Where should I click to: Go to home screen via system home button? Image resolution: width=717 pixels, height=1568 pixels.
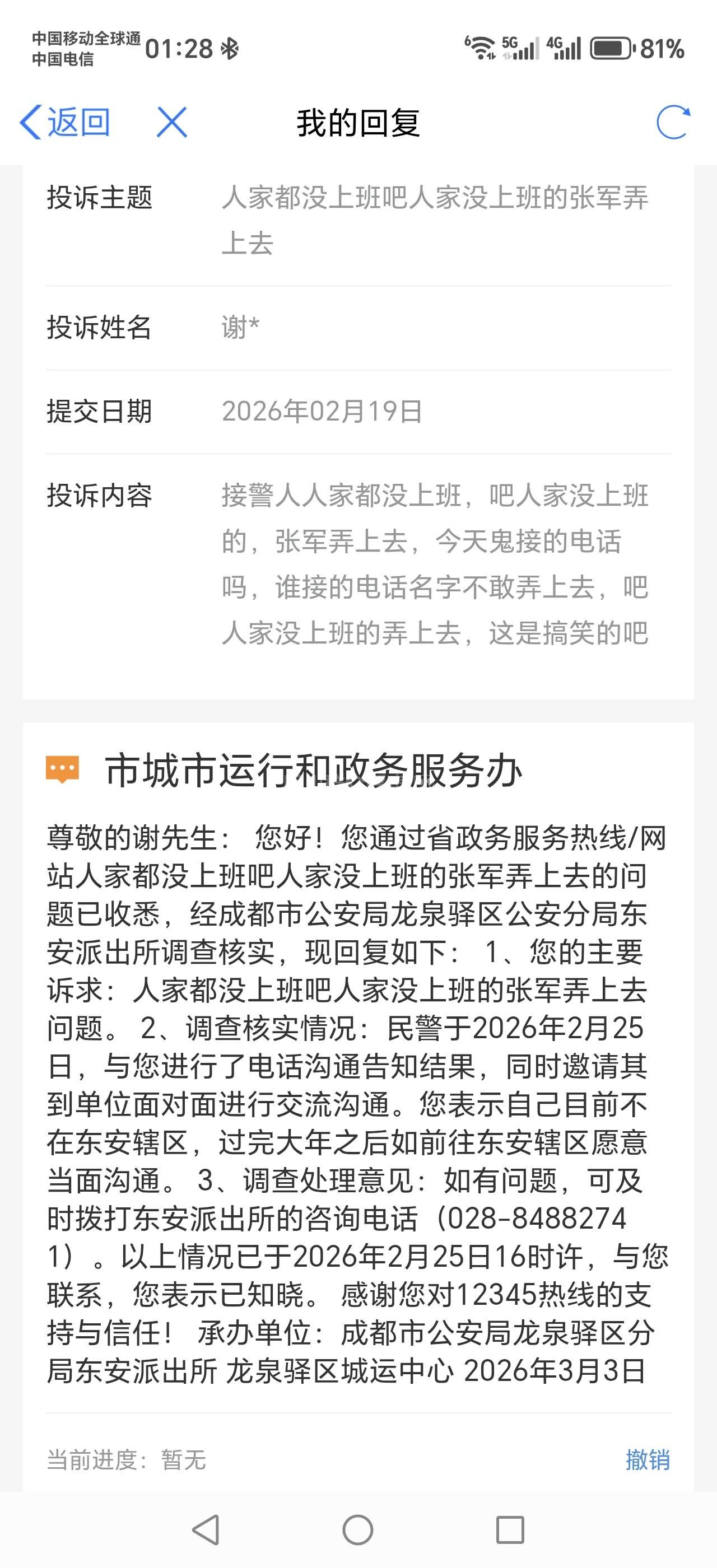tap(358, 1530)
